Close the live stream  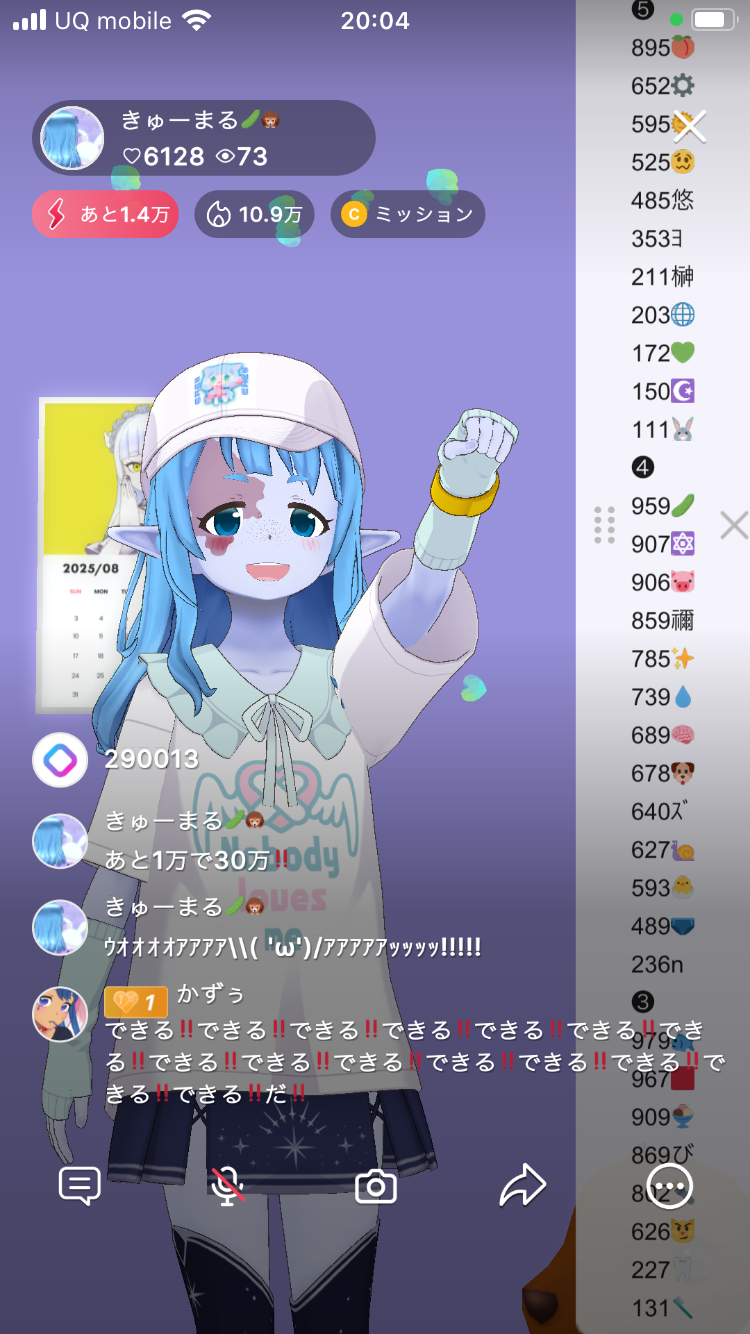690,125
